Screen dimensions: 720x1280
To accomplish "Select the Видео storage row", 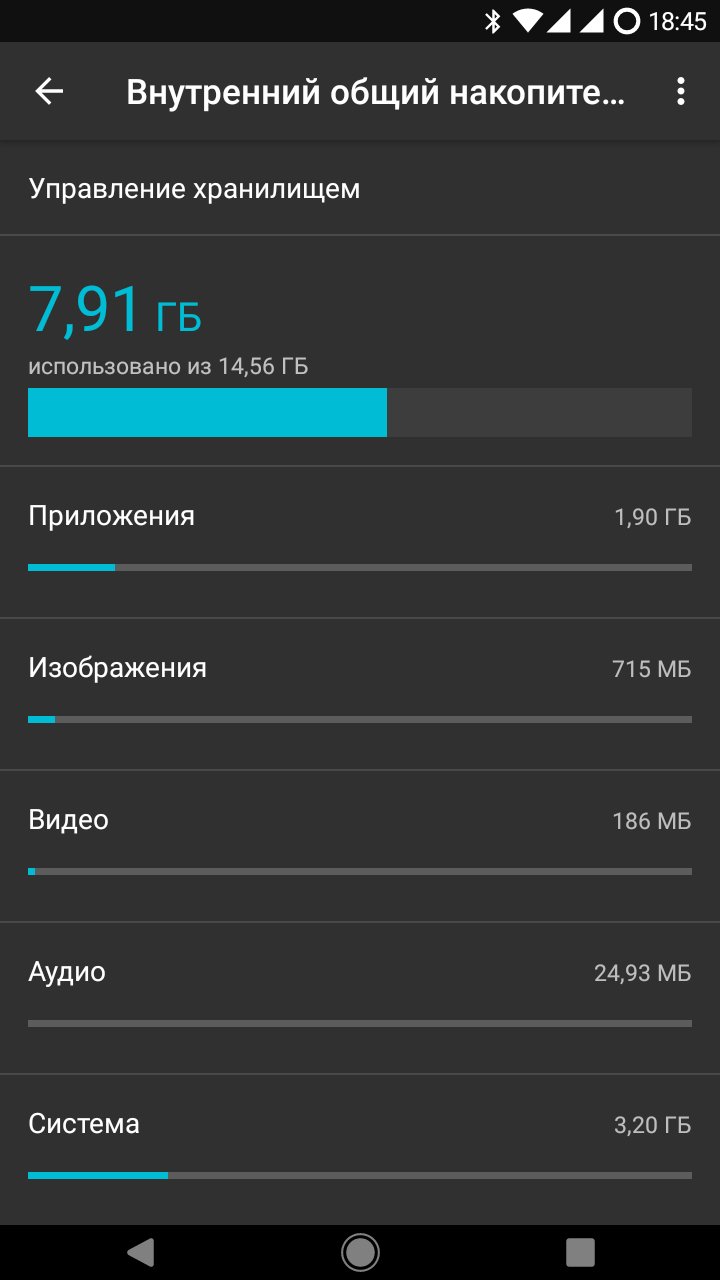I will (x=360, y=845).
